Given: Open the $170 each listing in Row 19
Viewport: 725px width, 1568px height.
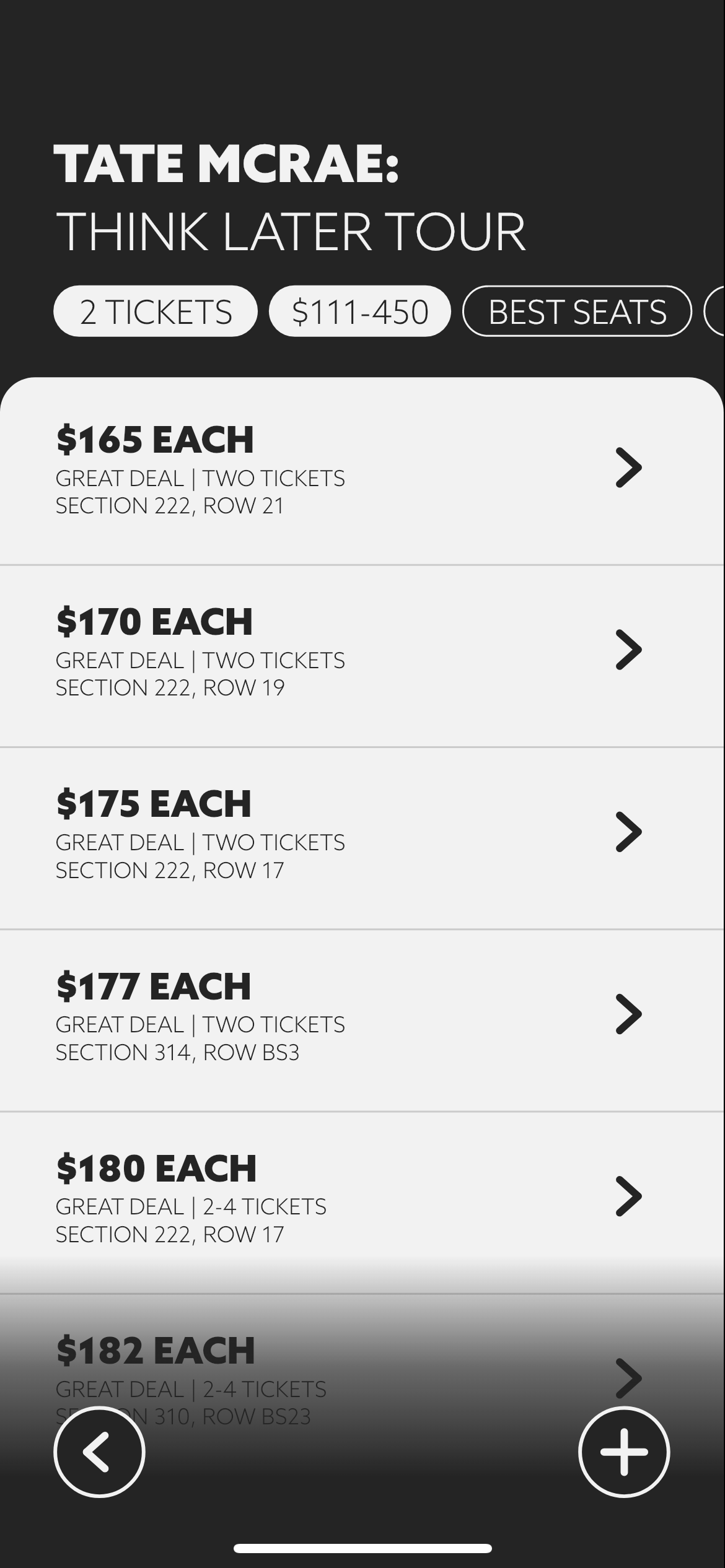Looking at the screenshot, I should tap(362, 656).
